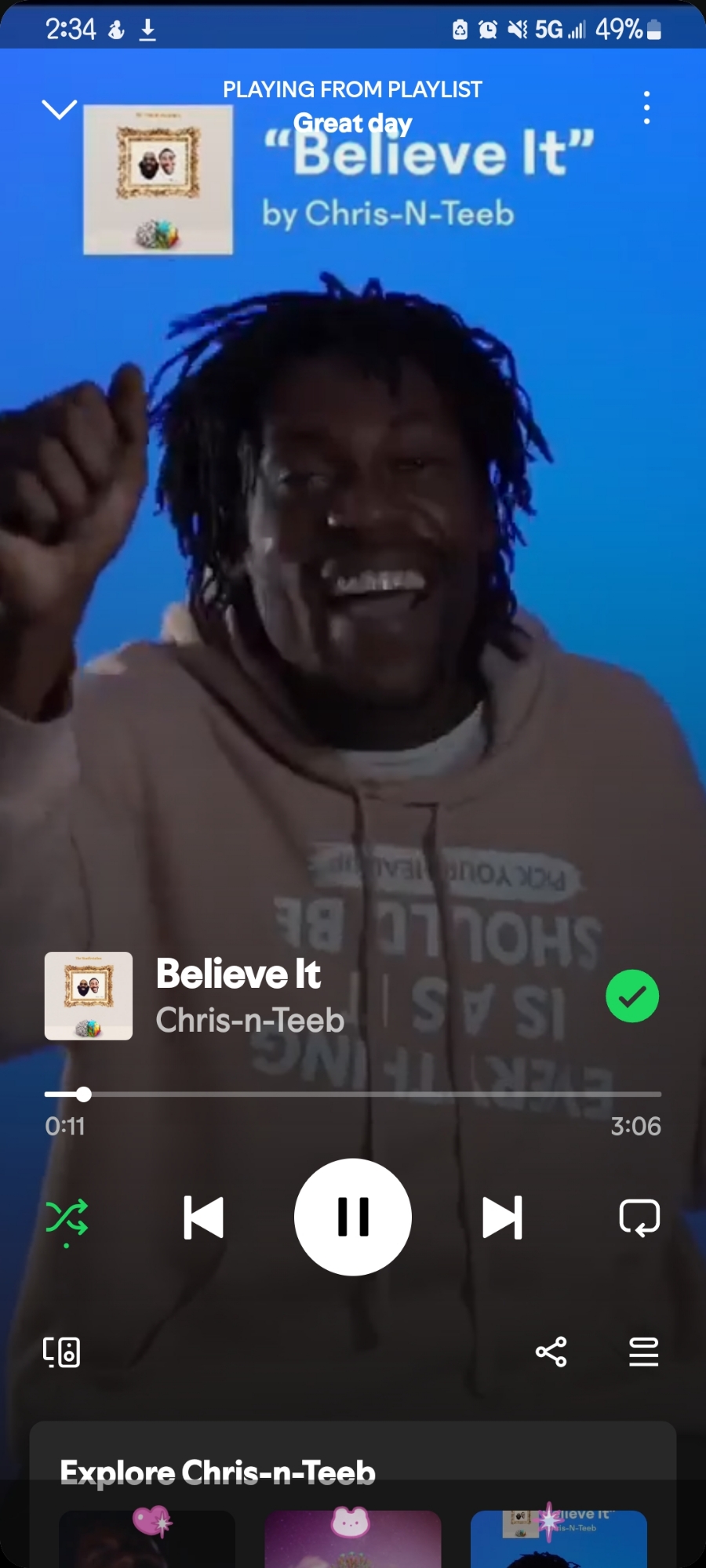Skip back to the previous track

click(203, 1218)
